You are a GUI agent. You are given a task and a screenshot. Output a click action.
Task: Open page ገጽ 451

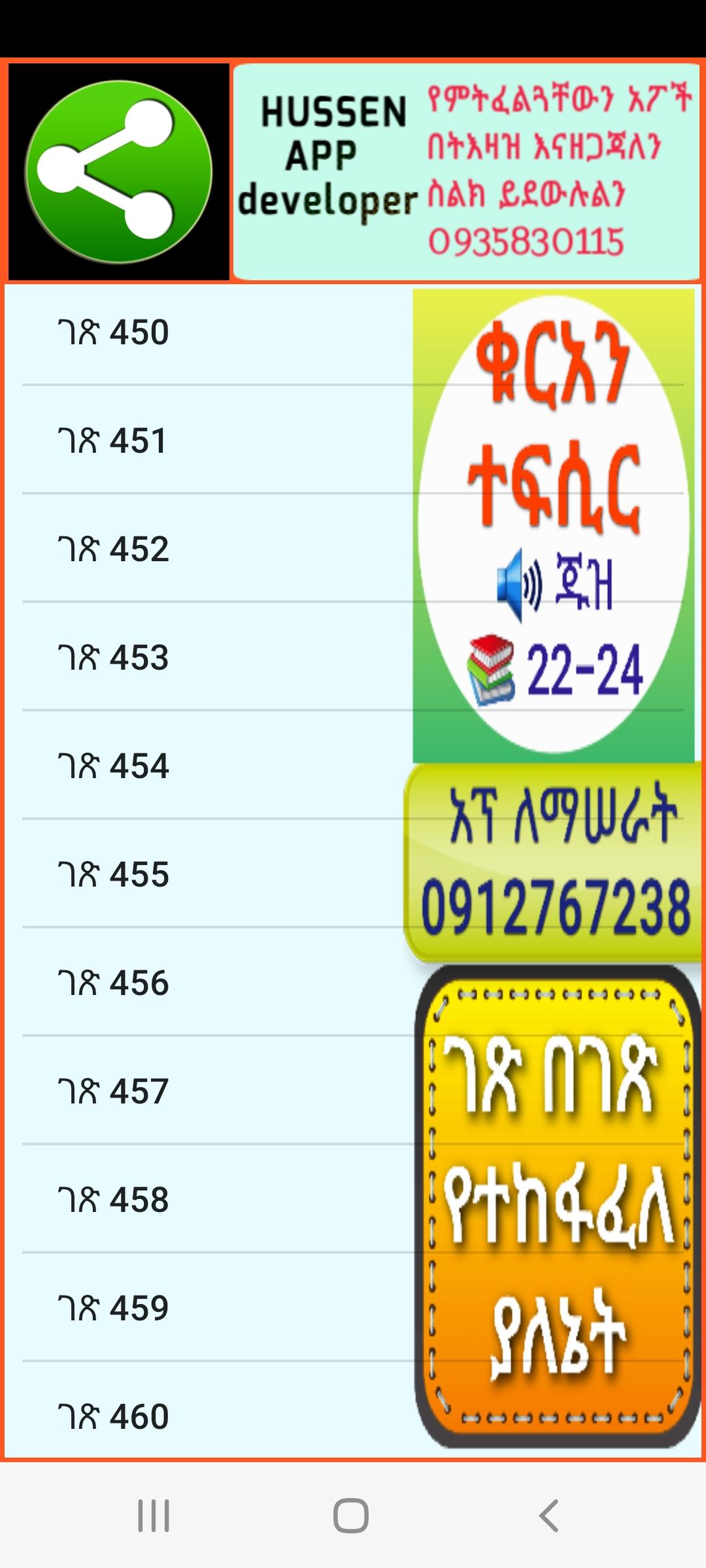pyautogui.click(x=113, y=441)
